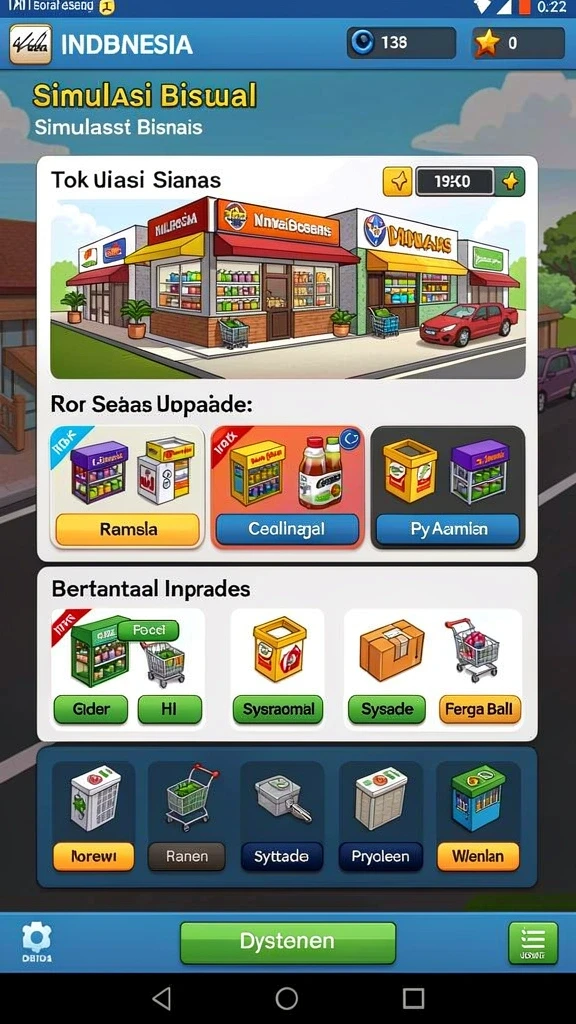Open the store illustration card
The height and width of the screenshot is (1024, 576).
tap(288, 288)
